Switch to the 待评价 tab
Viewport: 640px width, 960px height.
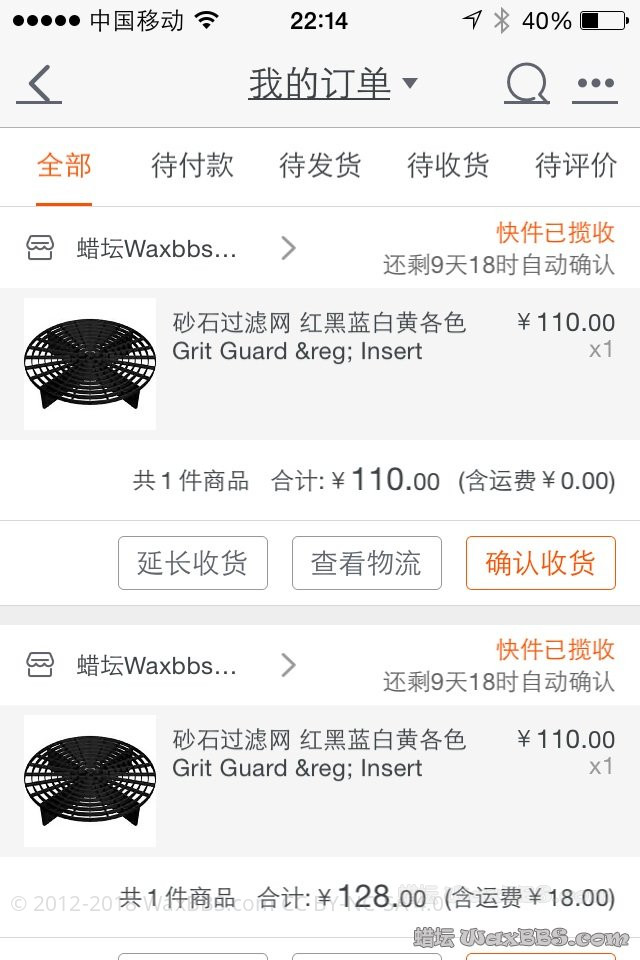(x=576, y=166)
